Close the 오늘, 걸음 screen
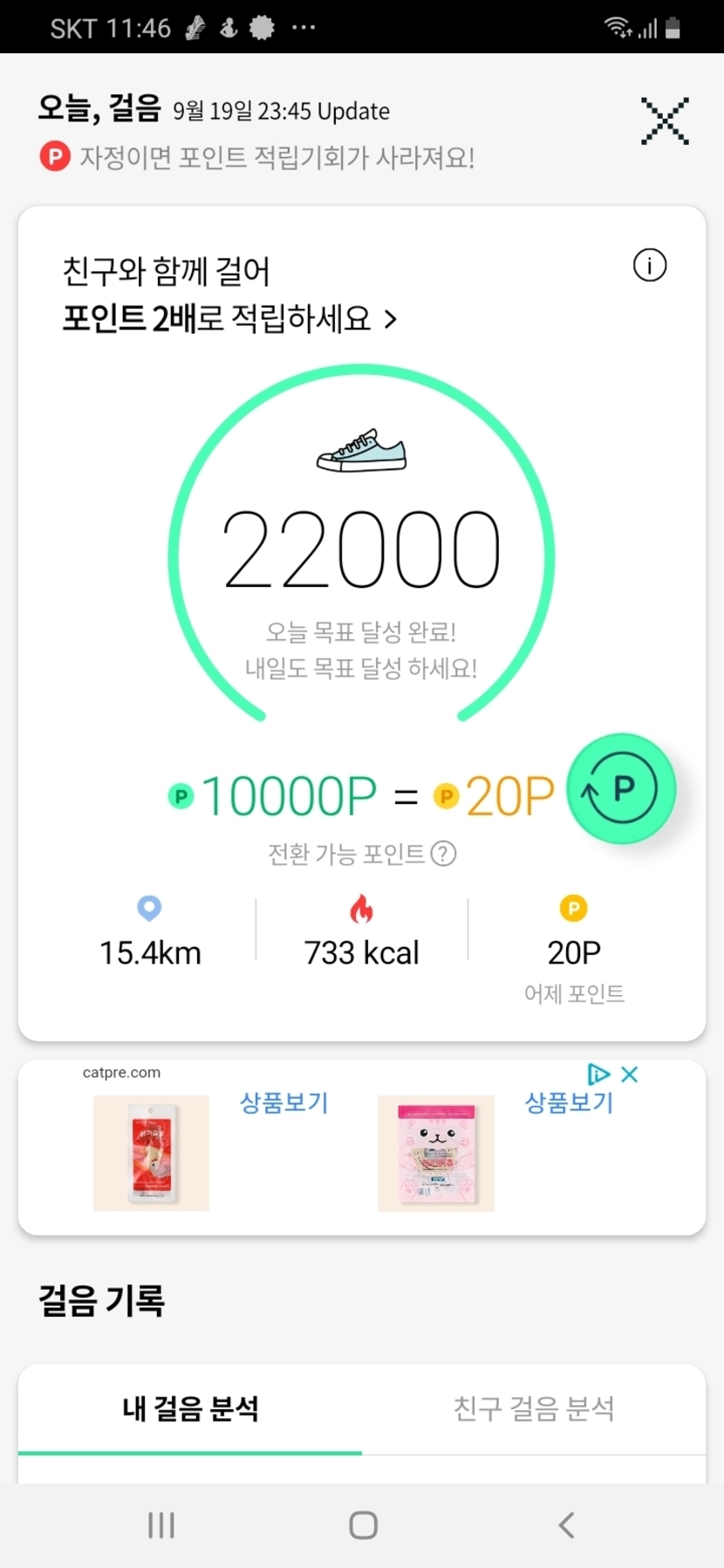The image size is (724, 1568). coord(665,121)
